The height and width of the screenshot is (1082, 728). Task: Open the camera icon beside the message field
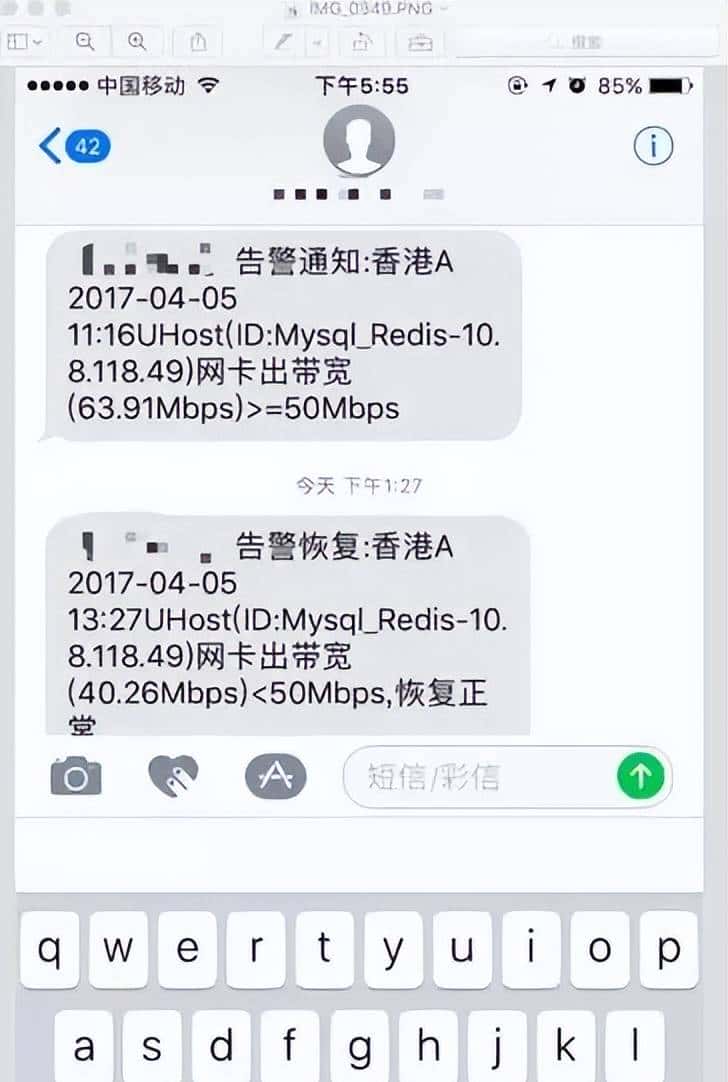[80, 777]
